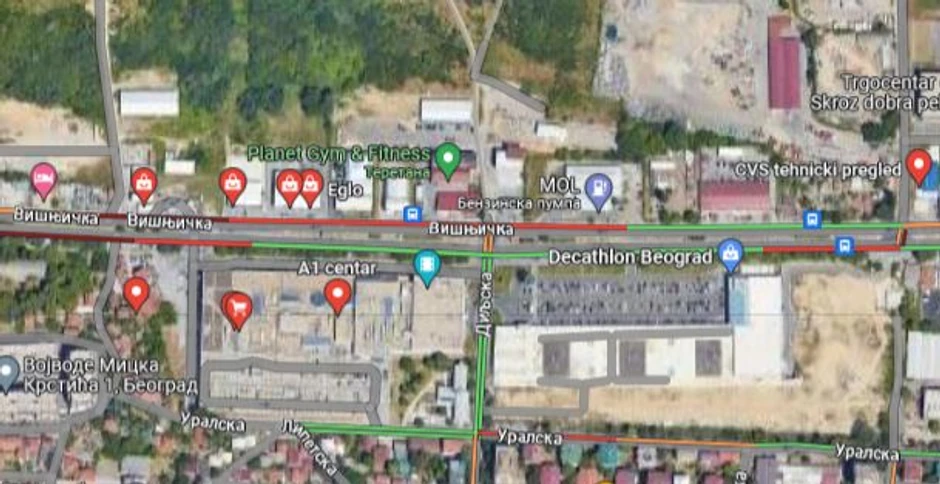
Task: Select the MOL gas station marker
Action: (x=598, y=187)
